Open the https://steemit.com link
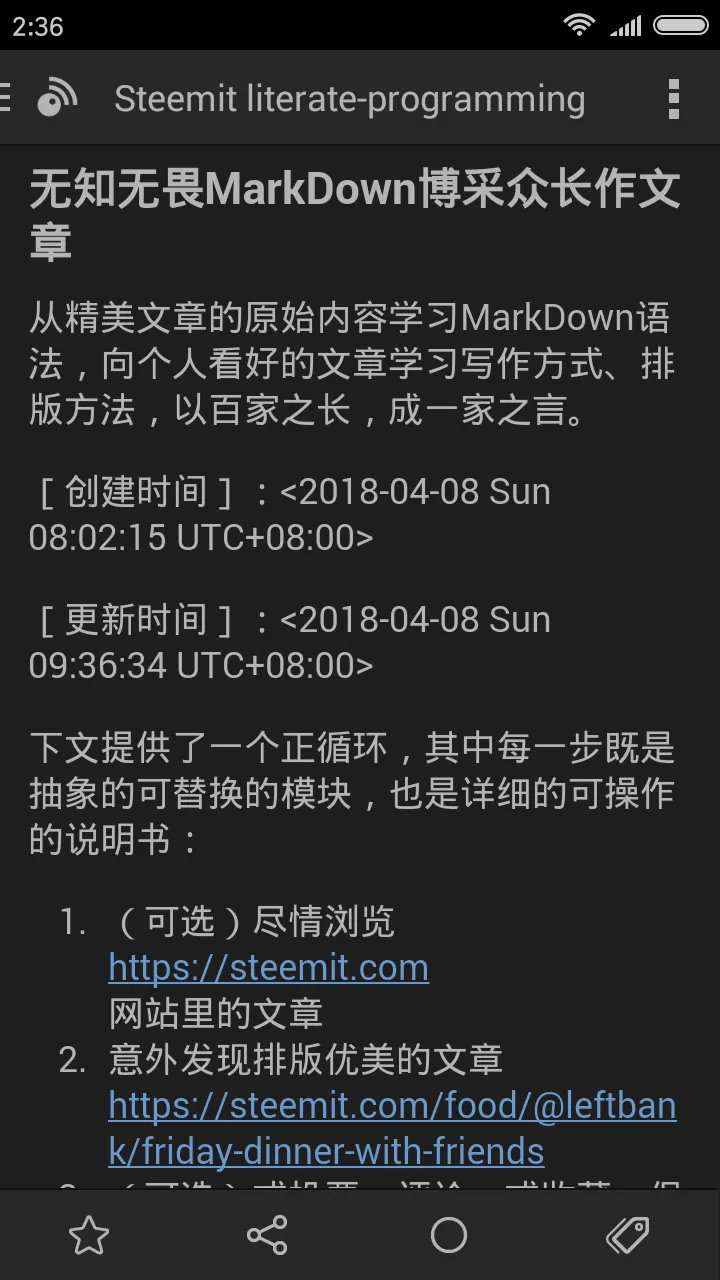Viewport: 720px width, 1280px height. click(268, 967)
